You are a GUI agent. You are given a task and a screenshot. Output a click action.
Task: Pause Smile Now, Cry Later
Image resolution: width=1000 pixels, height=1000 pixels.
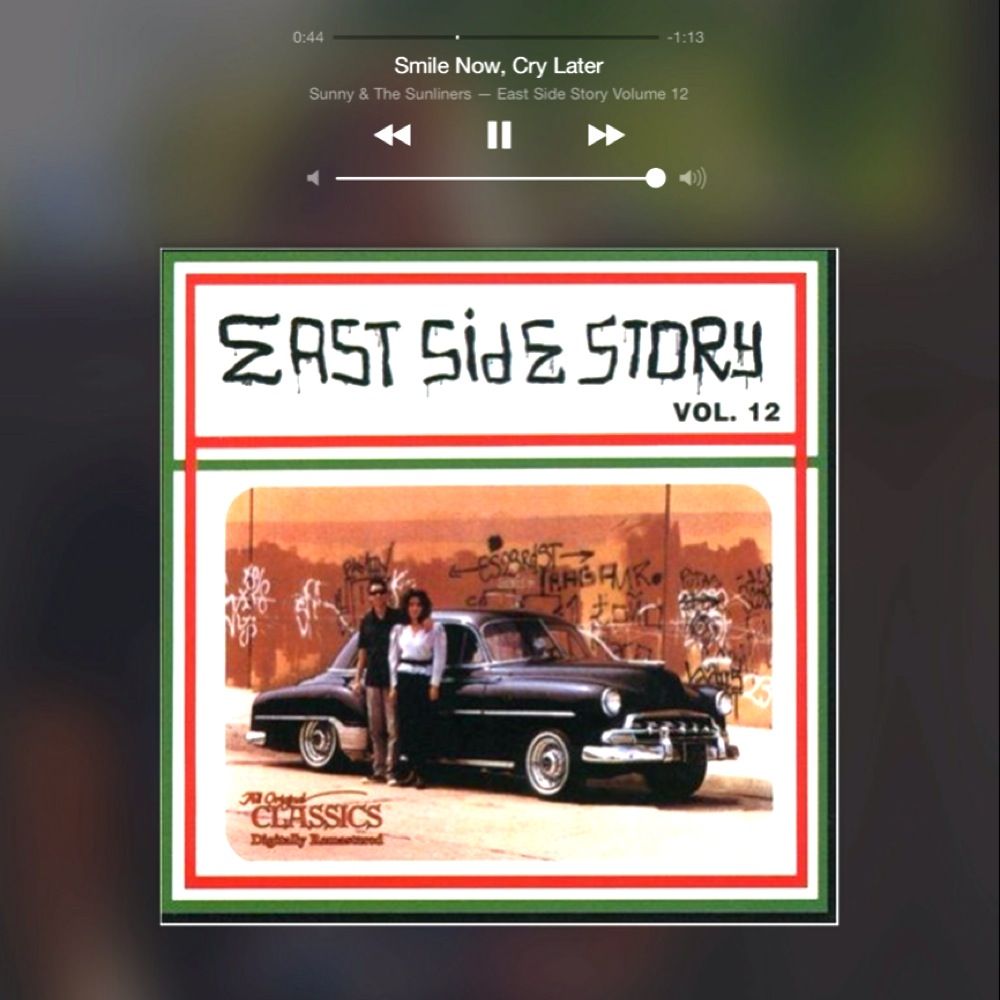pyautogui.click(x=499, y=135)
